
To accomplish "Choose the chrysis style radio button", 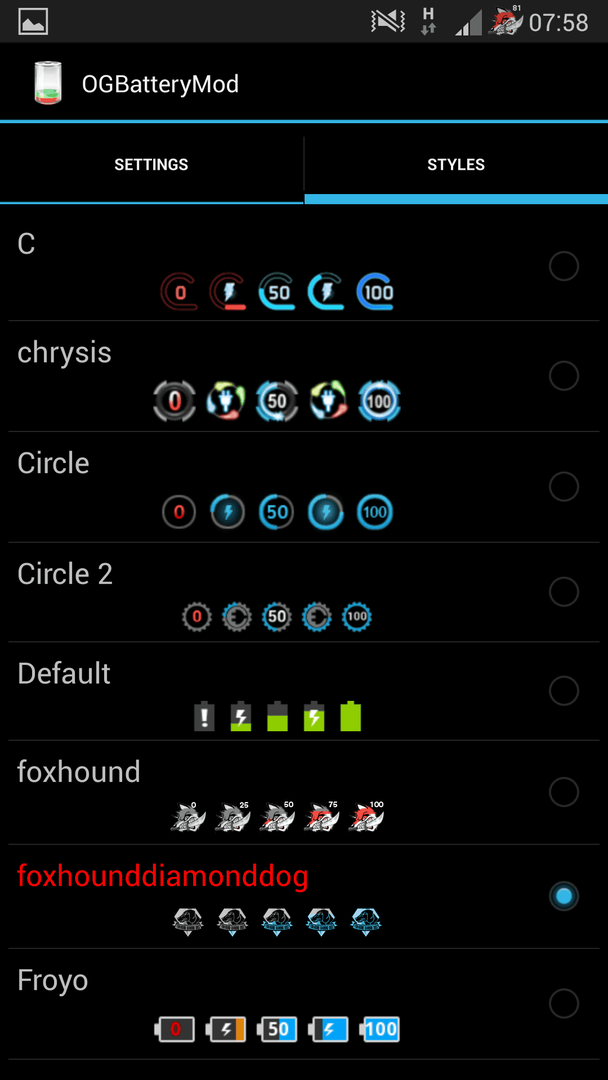I will (x=563, y=375).
